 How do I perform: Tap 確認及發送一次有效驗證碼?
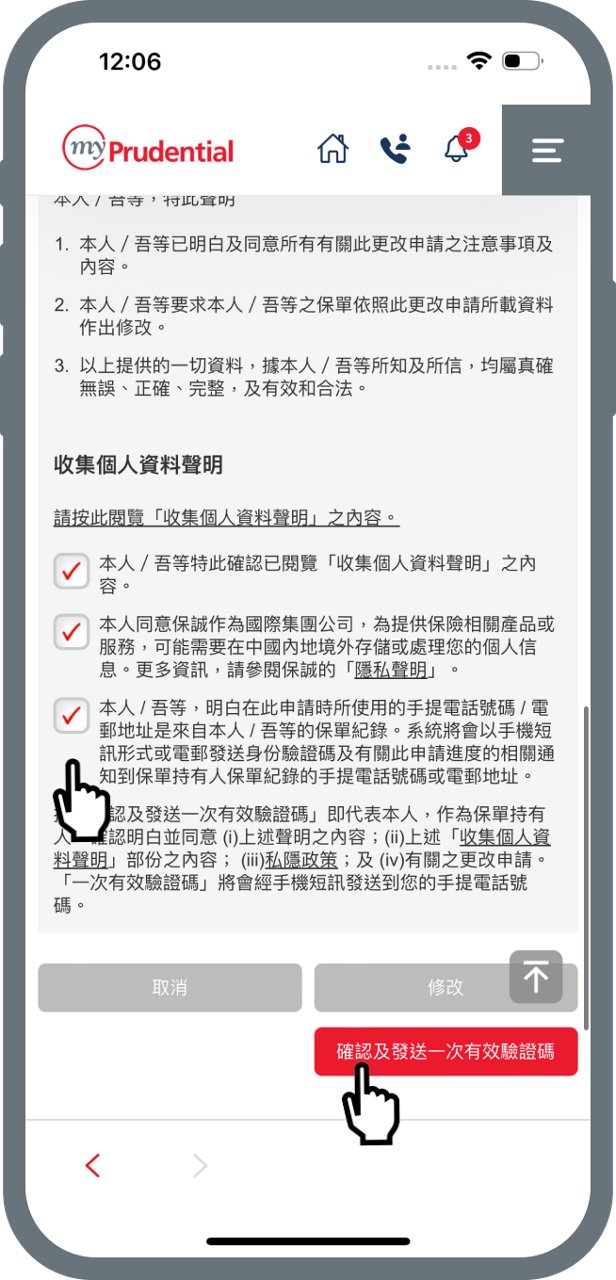pyautogui.click(x=446, y=1052)
